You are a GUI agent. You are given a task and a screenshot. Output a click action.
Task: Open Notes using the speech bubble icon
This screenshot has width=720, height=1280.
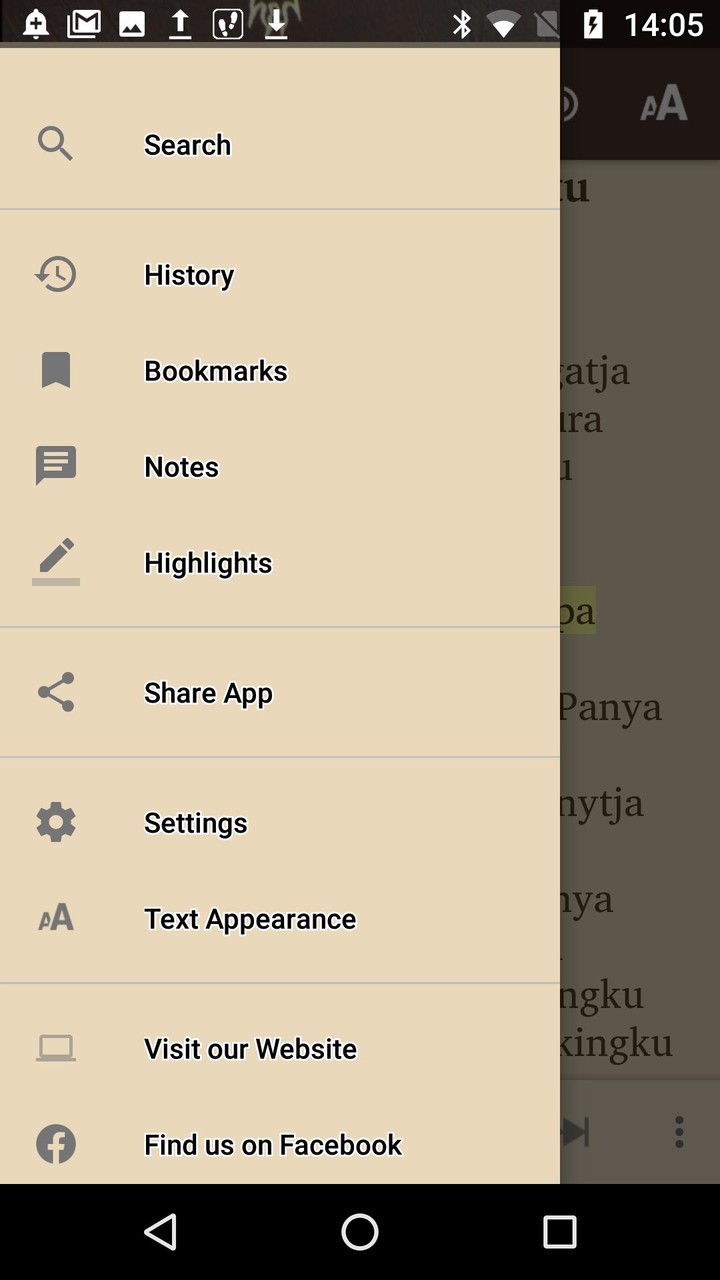point(55,465)
